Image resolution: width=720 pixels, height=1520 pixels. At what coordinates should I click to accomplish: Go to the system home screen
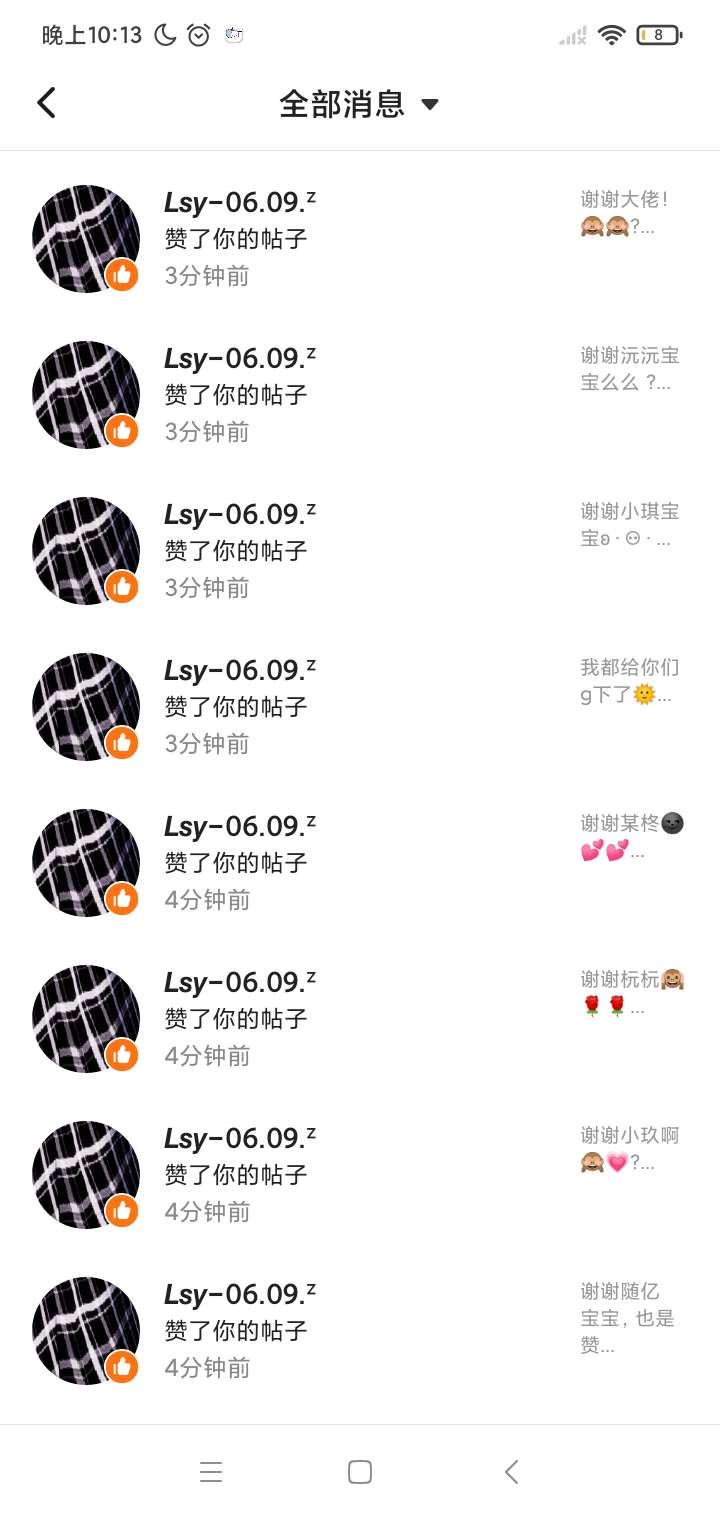click(360, 1472)
